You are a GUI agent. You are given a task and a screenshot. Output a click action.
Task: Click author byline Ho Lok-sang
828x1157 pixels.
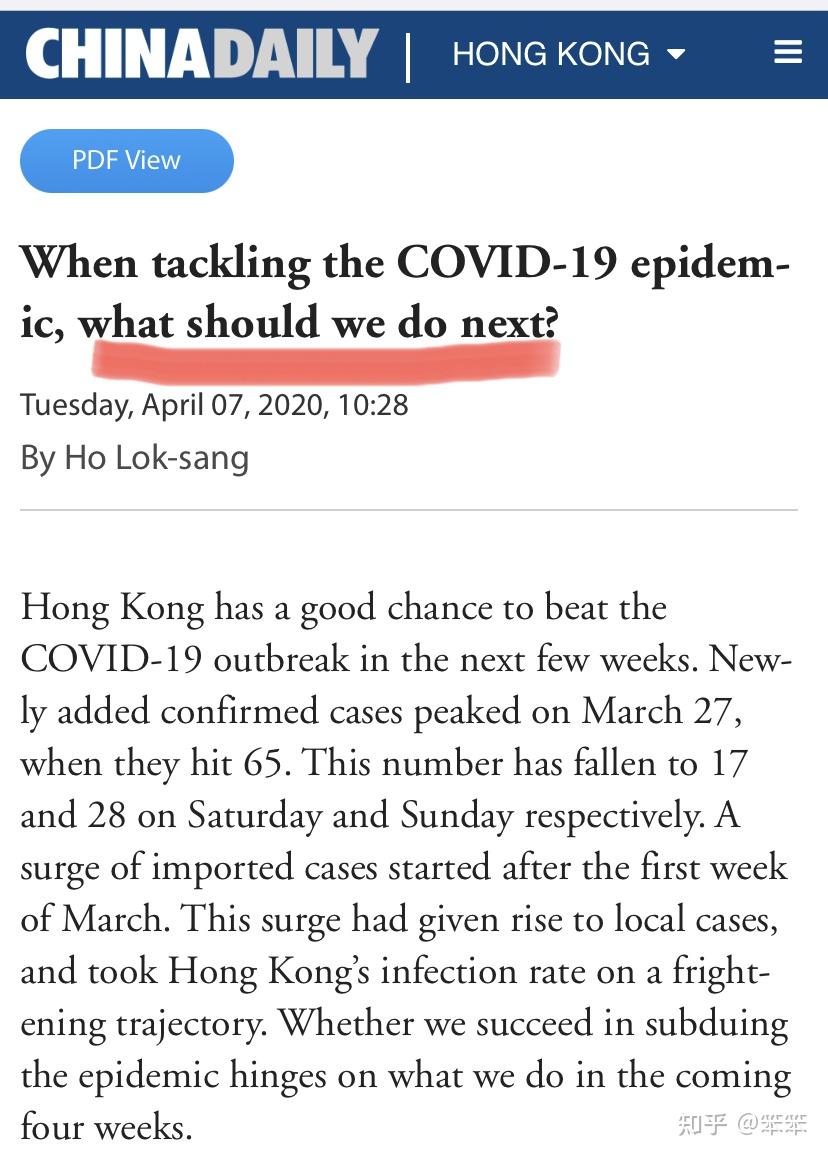click(x=134, y=457)
